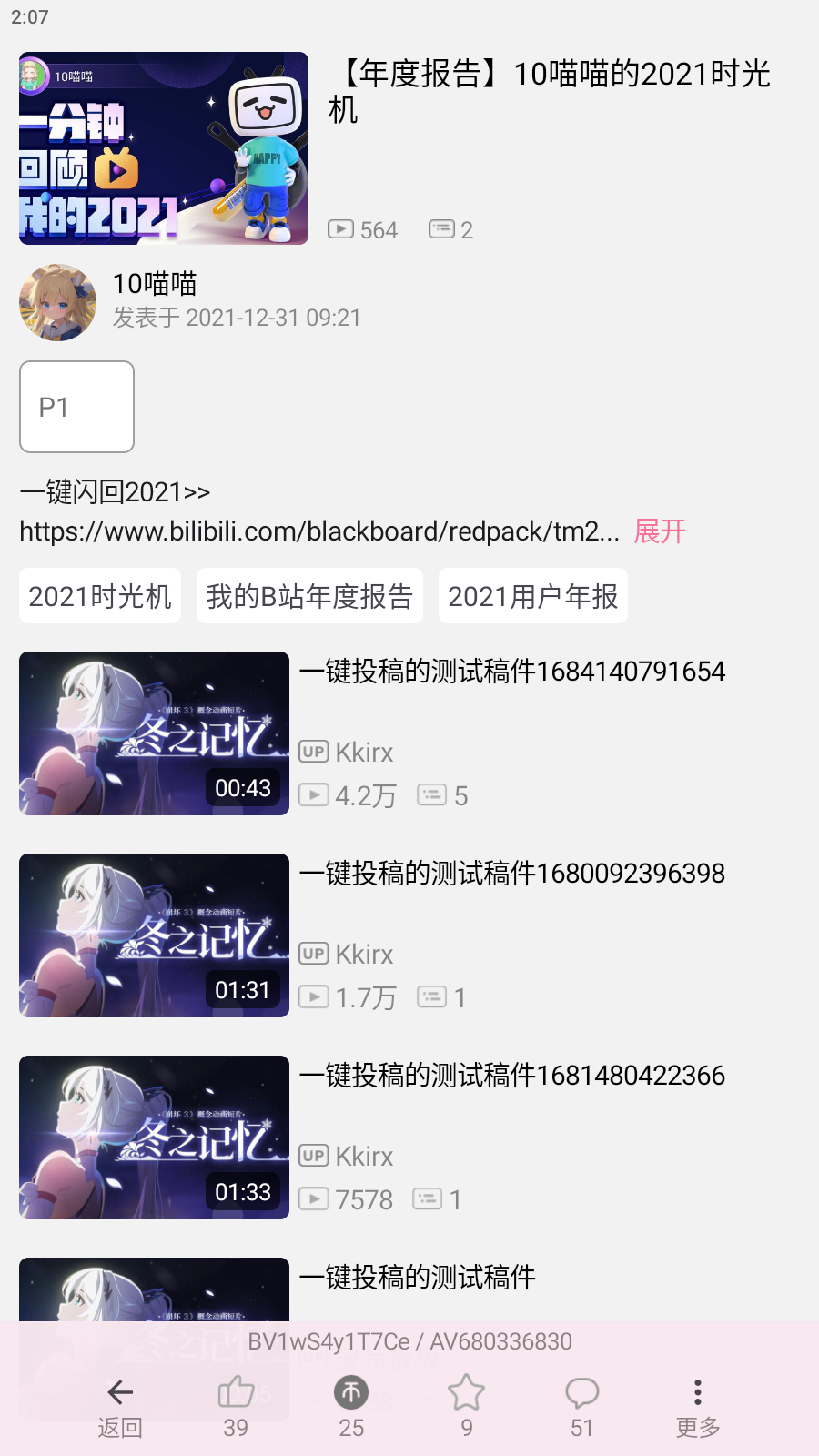Select the P1 episode button

tap(76, 407)
